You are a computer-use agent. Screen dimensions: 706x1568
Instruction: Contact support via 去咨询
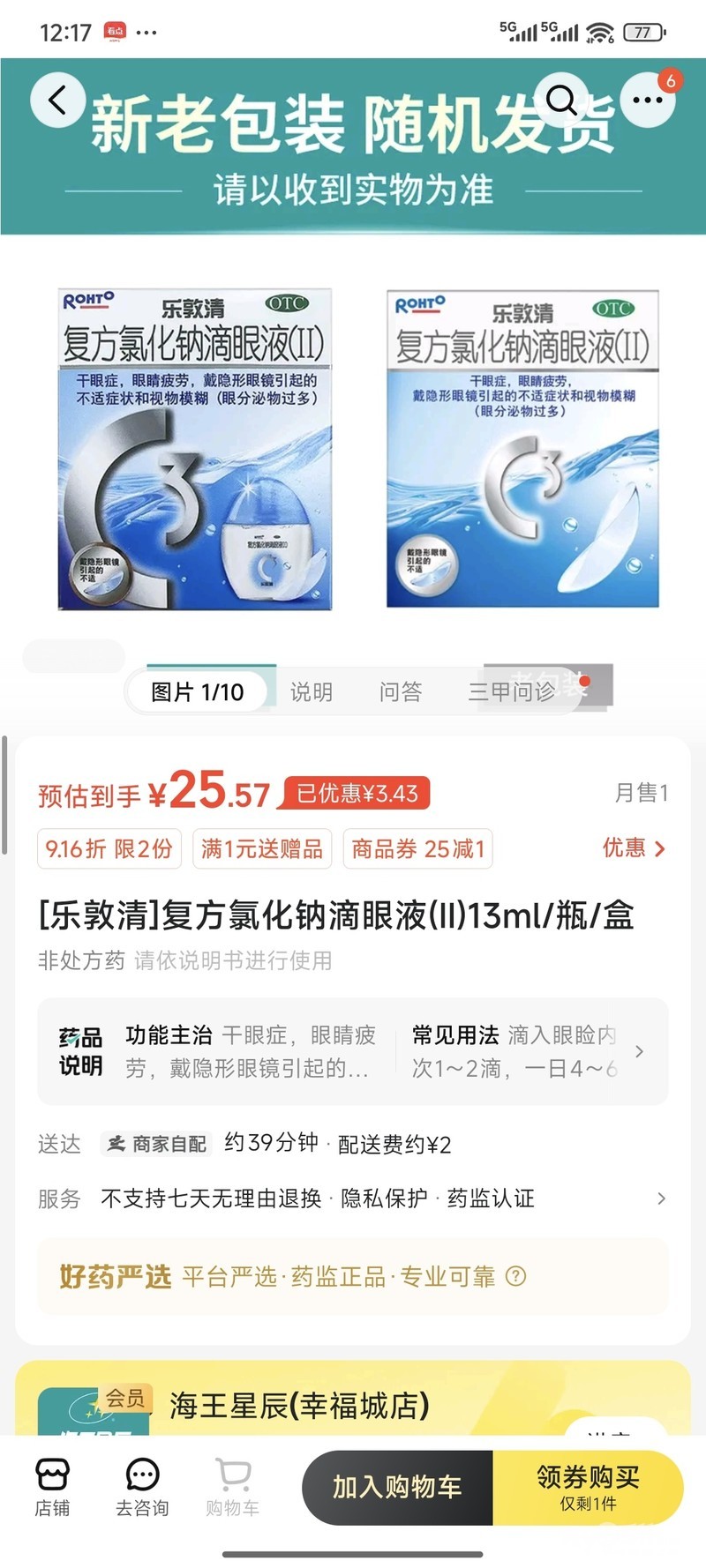pos(142,1488)
